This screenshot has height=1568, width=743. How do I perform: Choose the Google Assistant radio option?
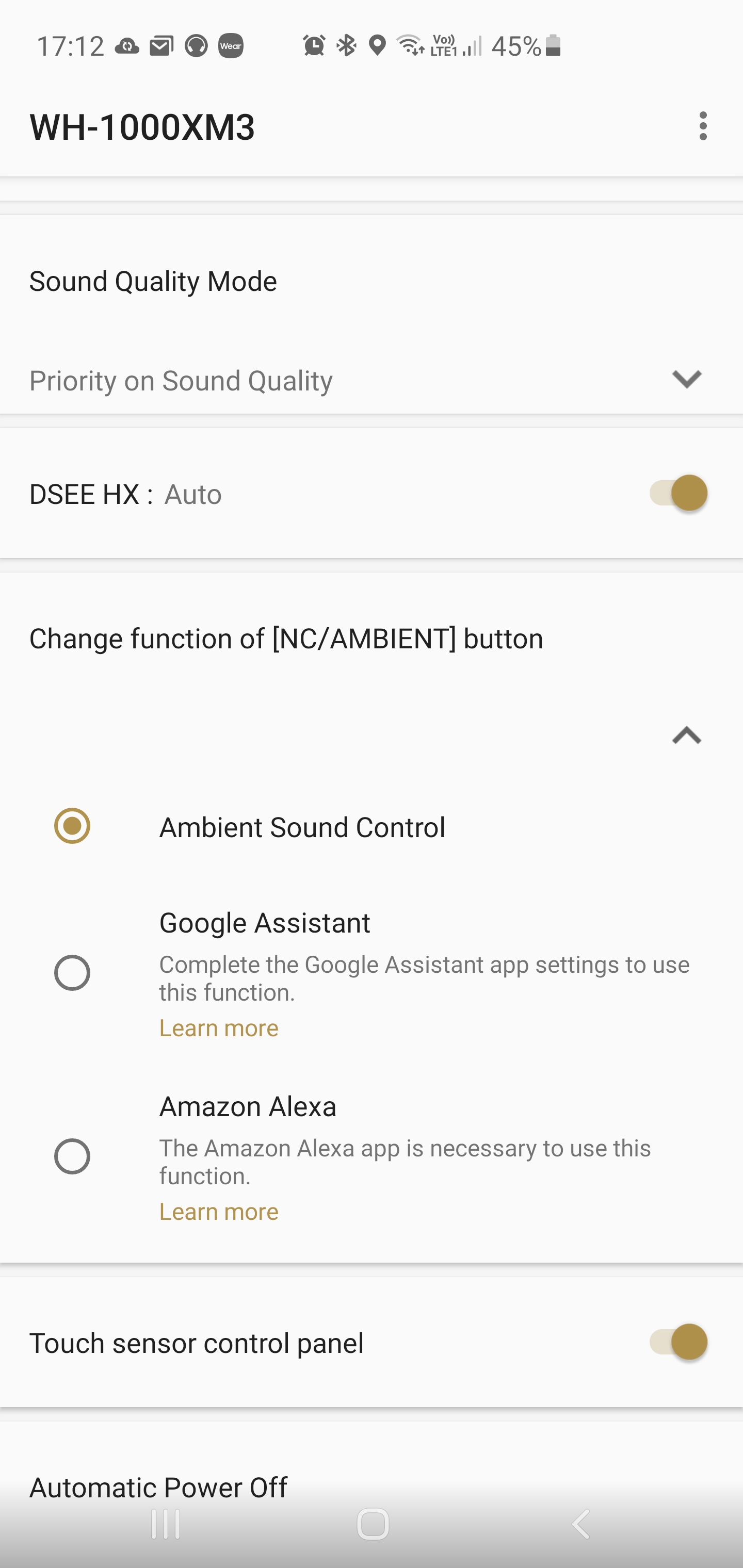(72, 973)
